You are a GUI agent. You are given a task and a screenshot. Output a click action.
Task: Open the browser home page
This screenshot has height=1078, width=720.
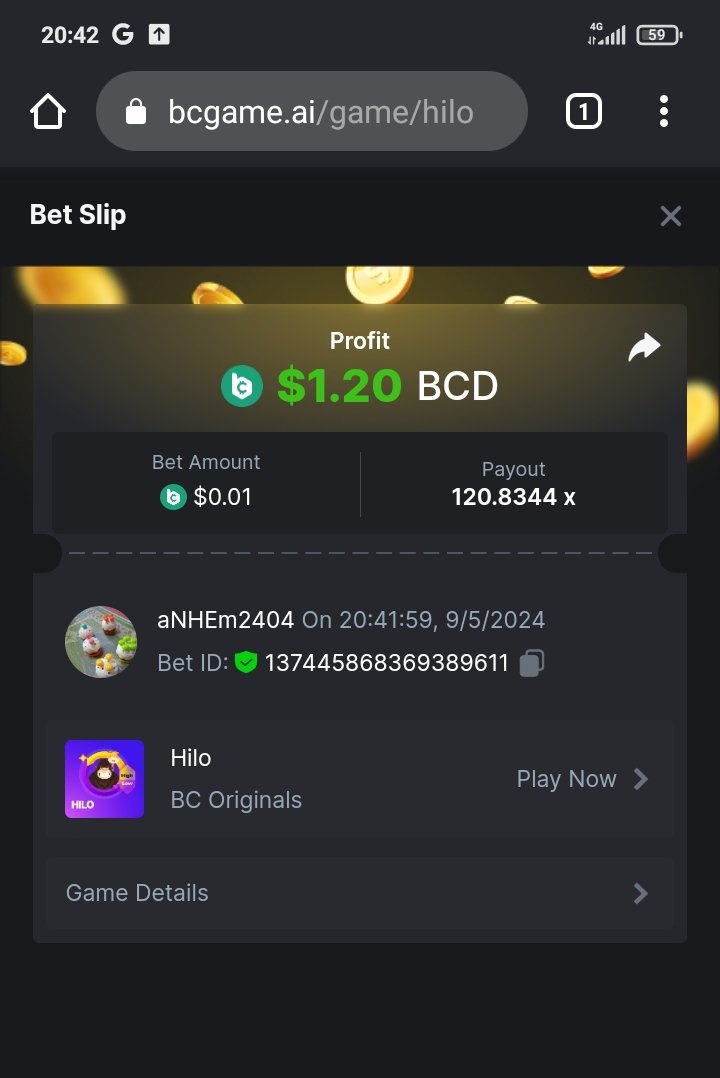[48, 112]
